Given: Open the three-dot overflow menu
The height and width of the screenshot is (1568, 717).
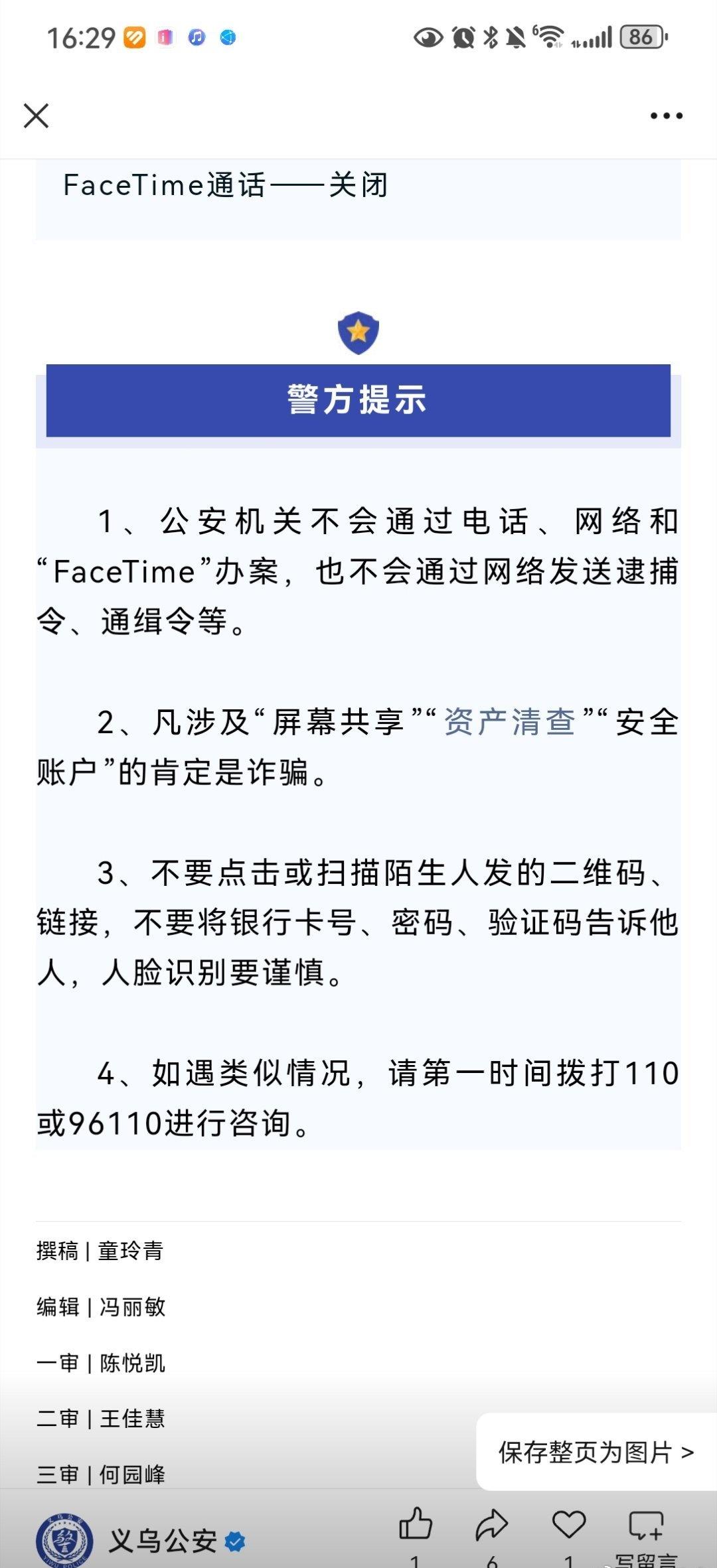Looking at the screenshot, I should tap(666, 116).
